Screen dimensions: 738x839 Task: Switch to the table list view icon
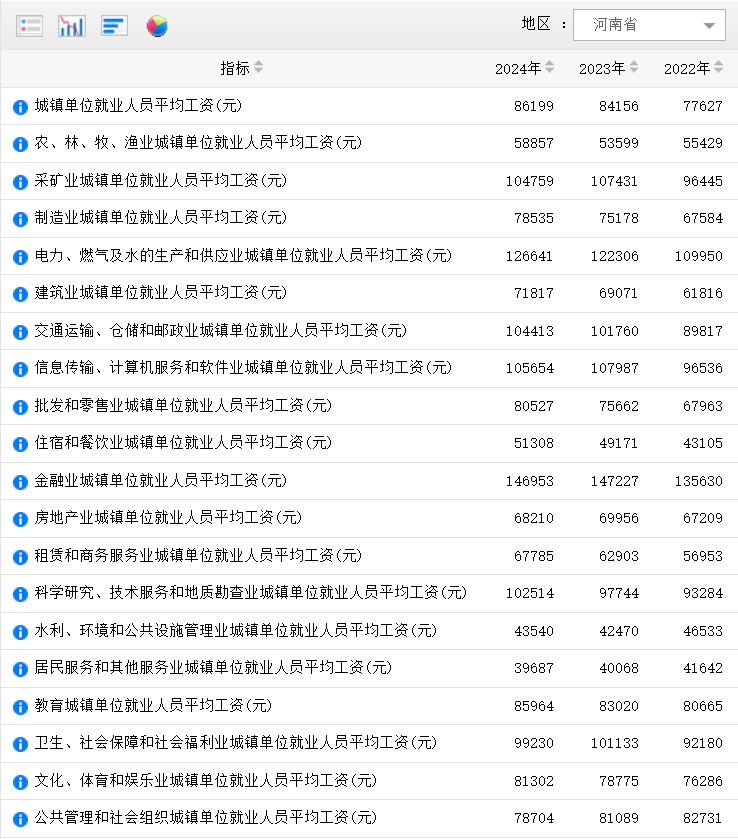pyautogui.click(x=29, y=26)
